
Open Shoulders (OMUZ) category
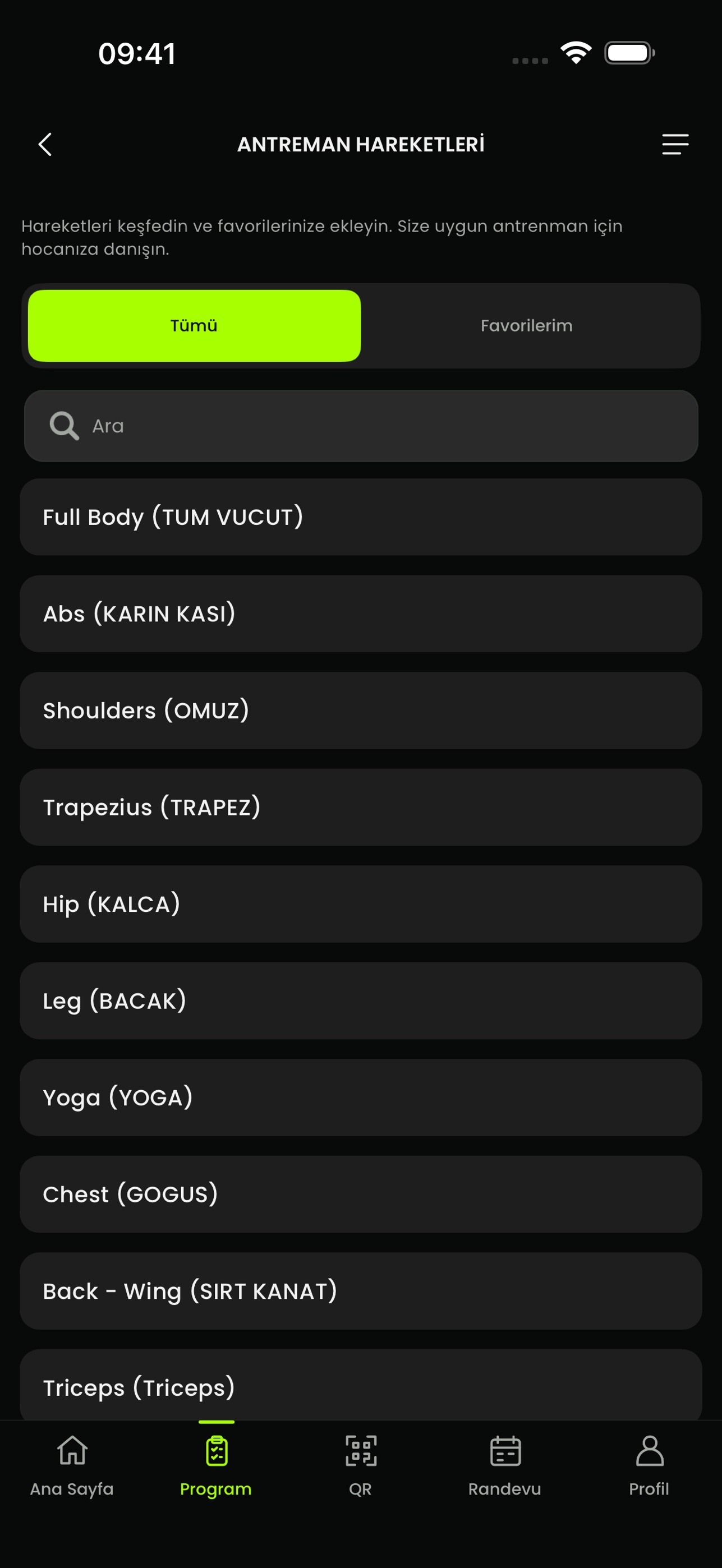361,711
